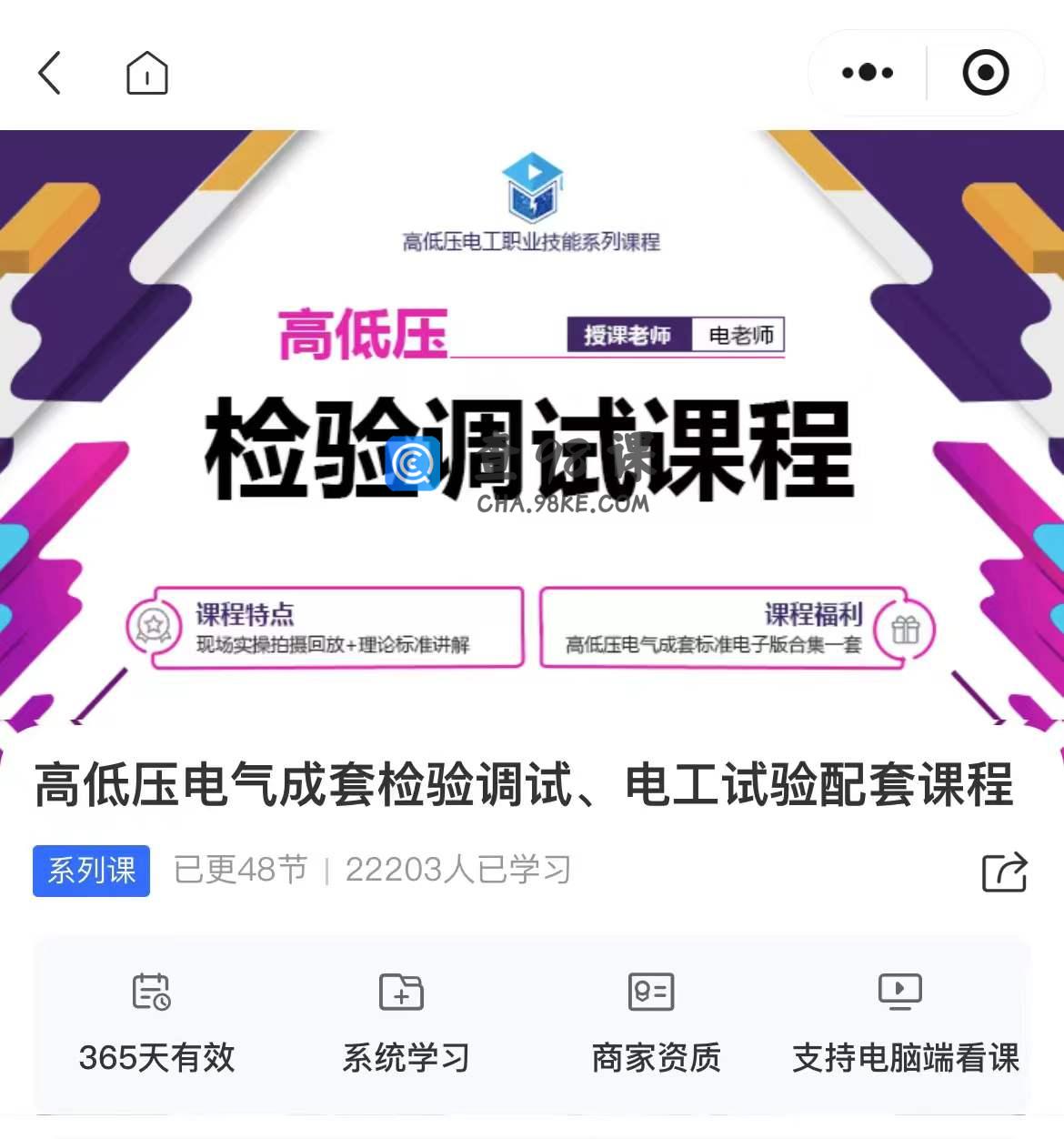This screenshot has height=1139, width=1064.
Task: Open the 365天有效 validity details
Action: (x=156, y=1023)
